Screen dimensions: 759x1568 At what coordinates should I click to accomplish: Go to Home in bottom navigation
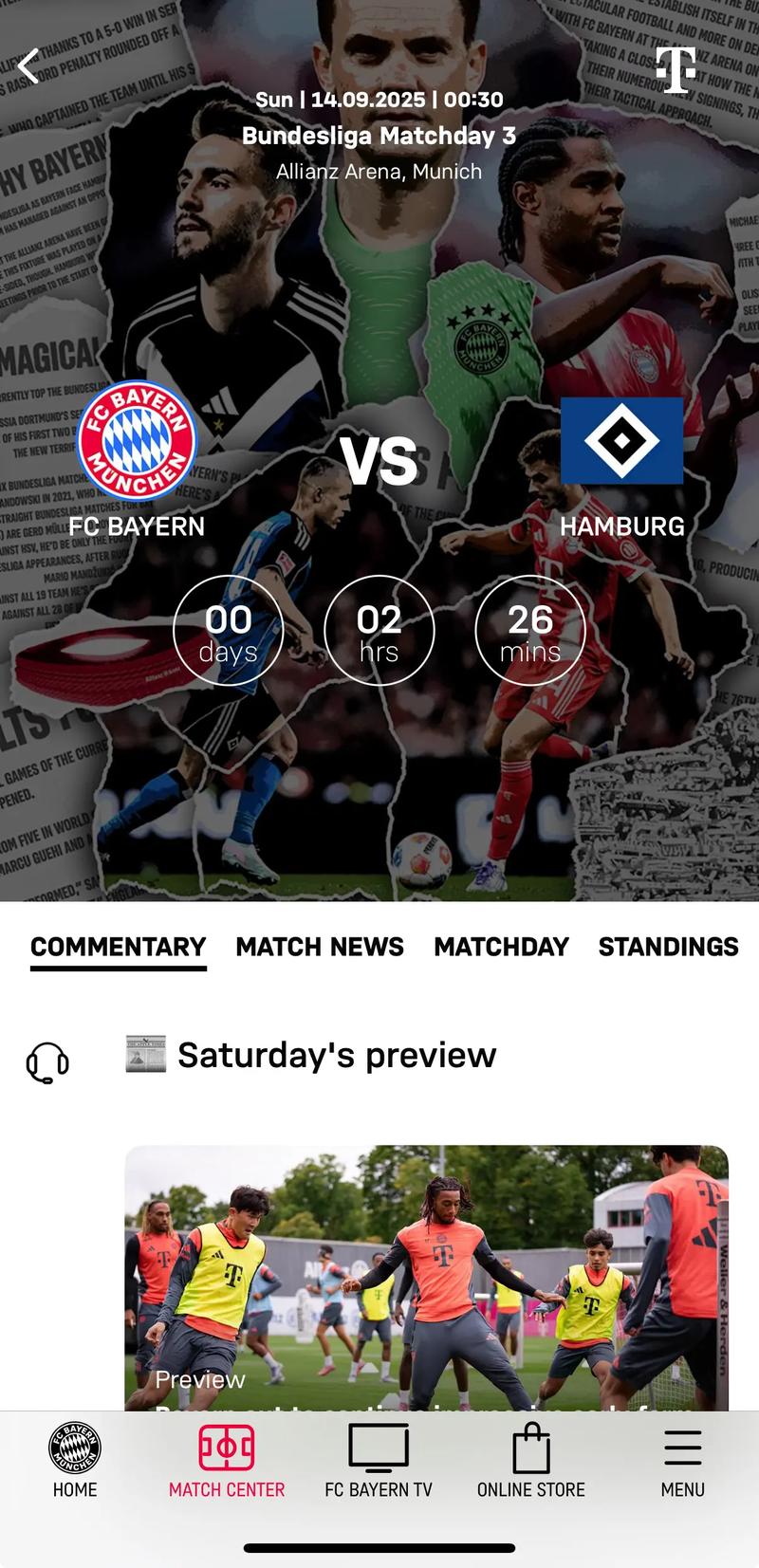(75, 1461)
